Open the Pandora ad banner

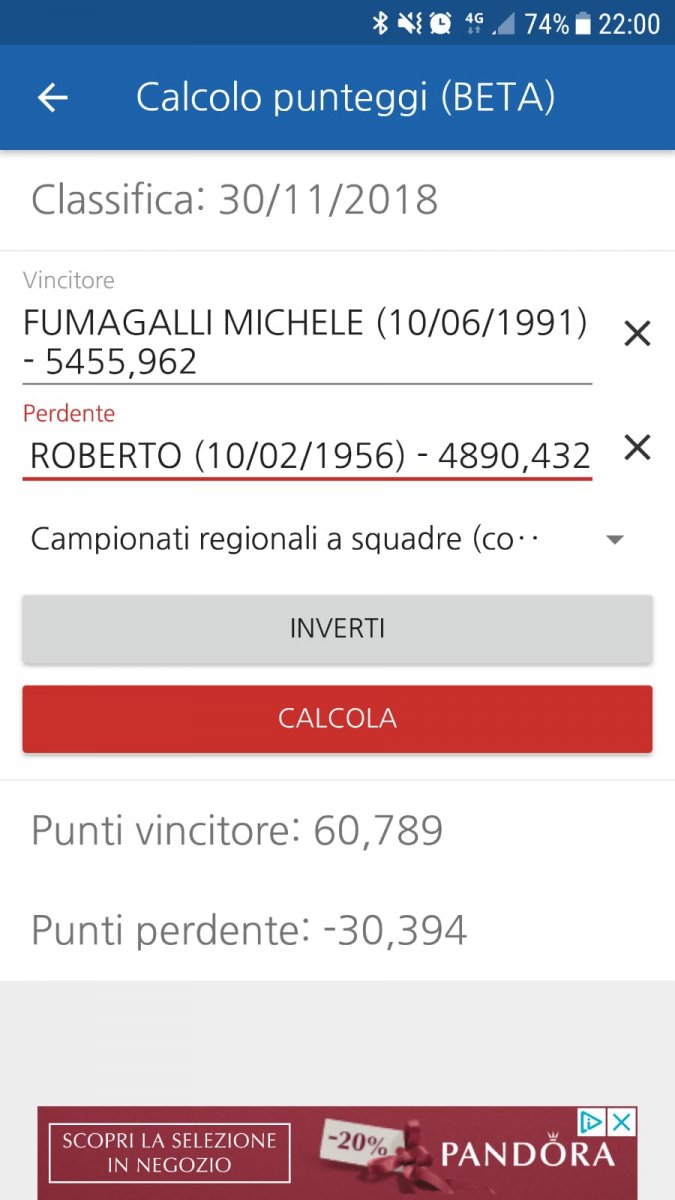click(x=337, y=1153)
